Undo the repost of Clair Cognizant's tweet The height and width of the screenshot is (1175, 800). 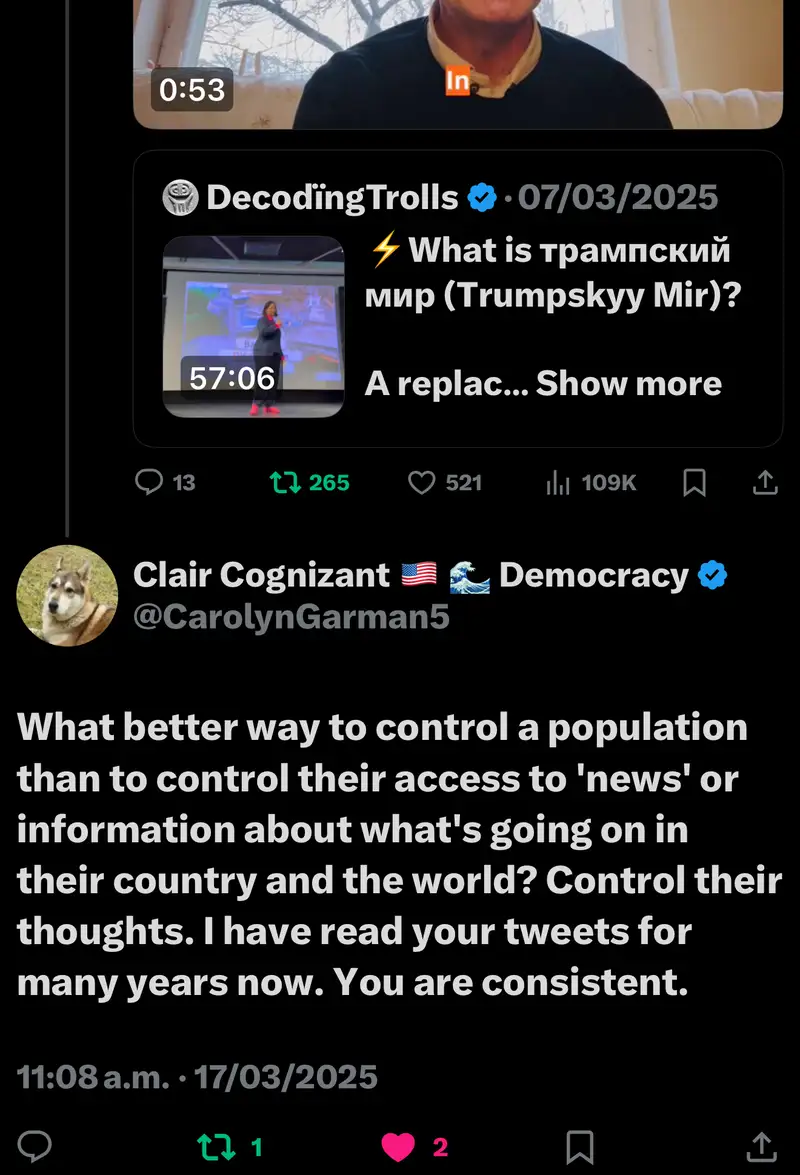214,1146
